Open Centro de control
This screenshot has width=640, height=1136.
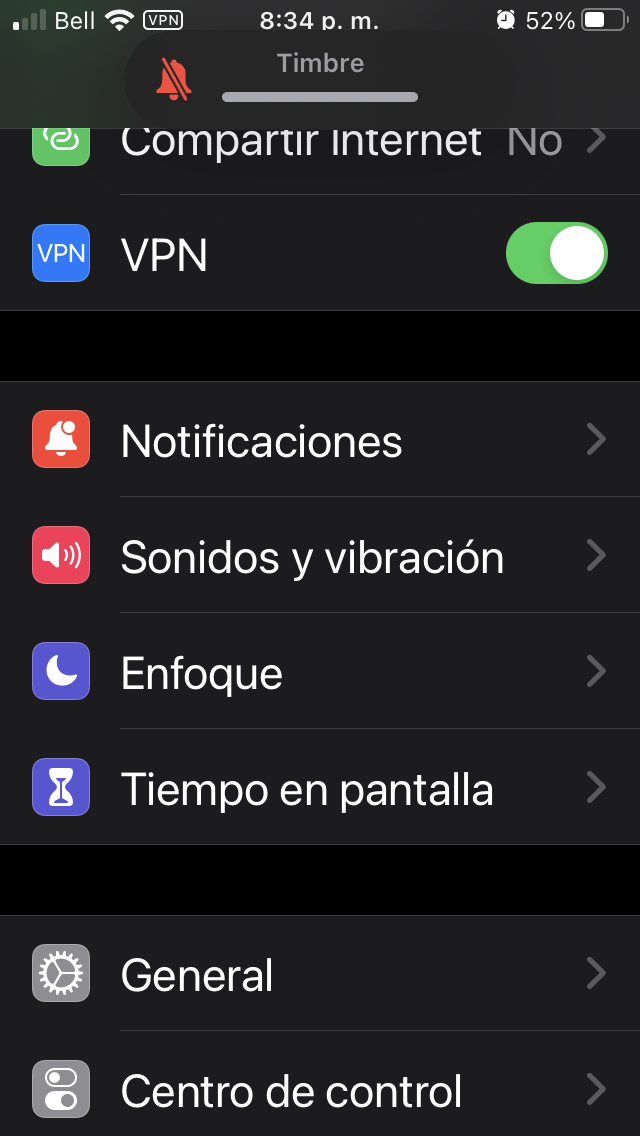click(320, 1090)
